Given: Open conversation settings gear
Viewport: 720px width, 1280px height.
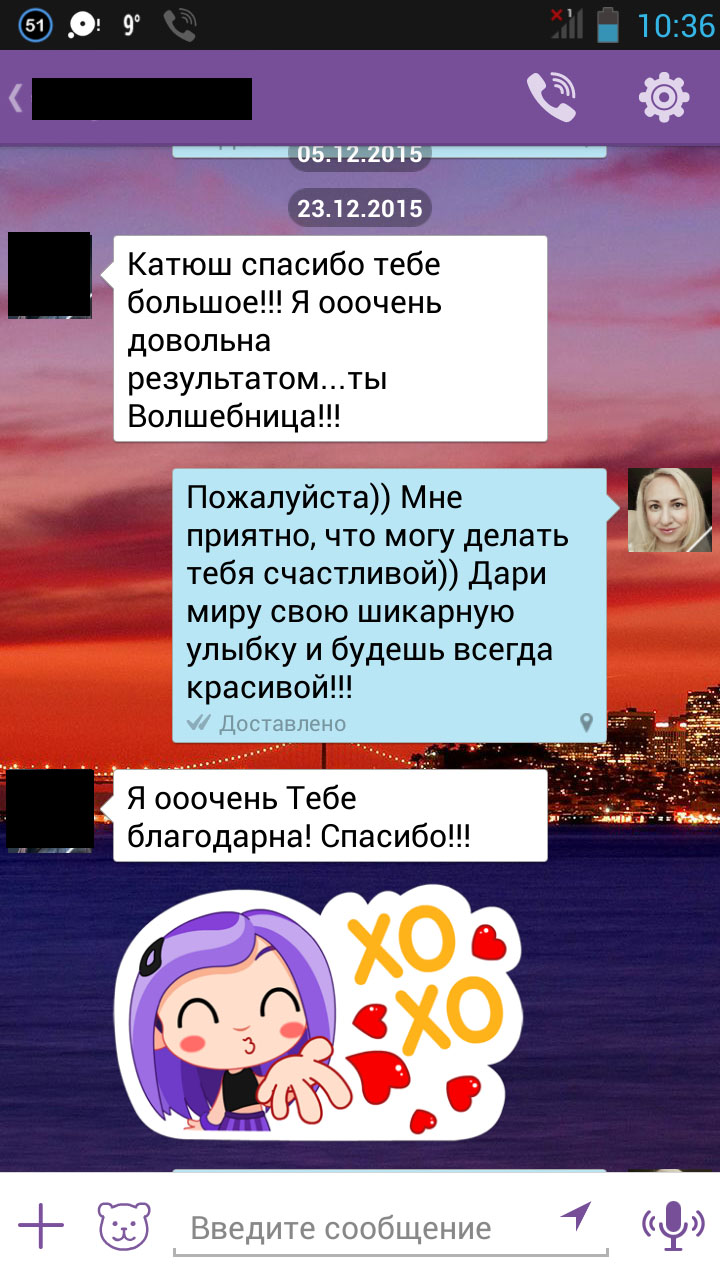Looking at the screenshot, I should 664,97.
